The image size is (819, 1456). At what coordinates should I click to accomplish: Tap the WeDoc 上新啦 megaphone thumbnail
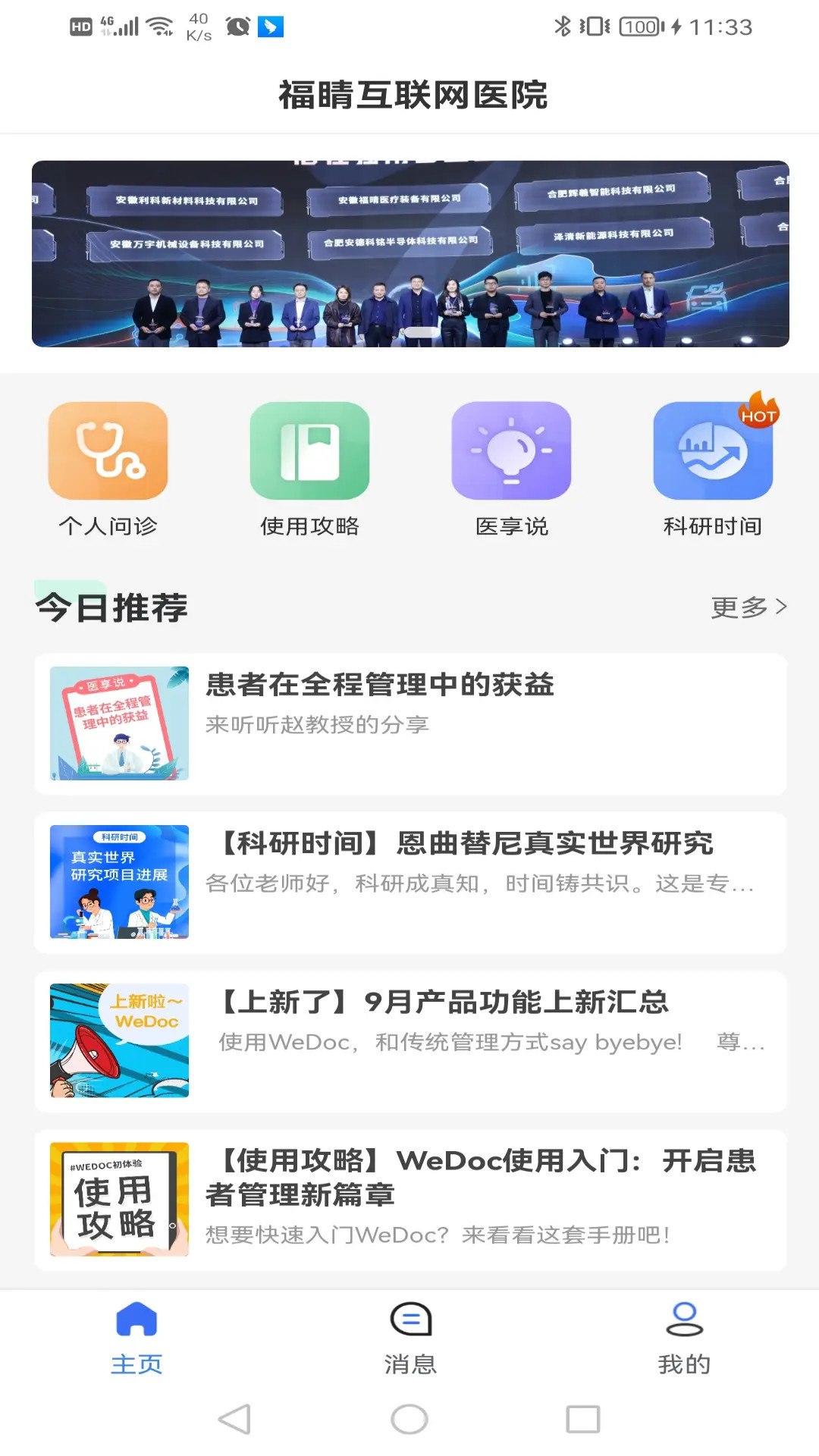coord(118,1040)
